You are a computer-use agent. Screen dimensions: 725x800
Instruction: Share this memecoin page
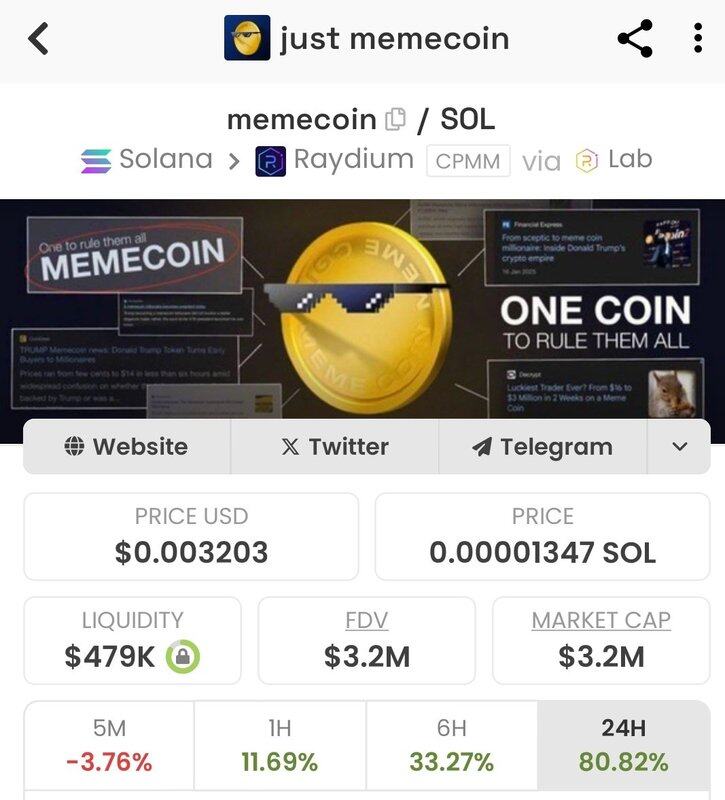pyautogui.click(x=634, y=40)
